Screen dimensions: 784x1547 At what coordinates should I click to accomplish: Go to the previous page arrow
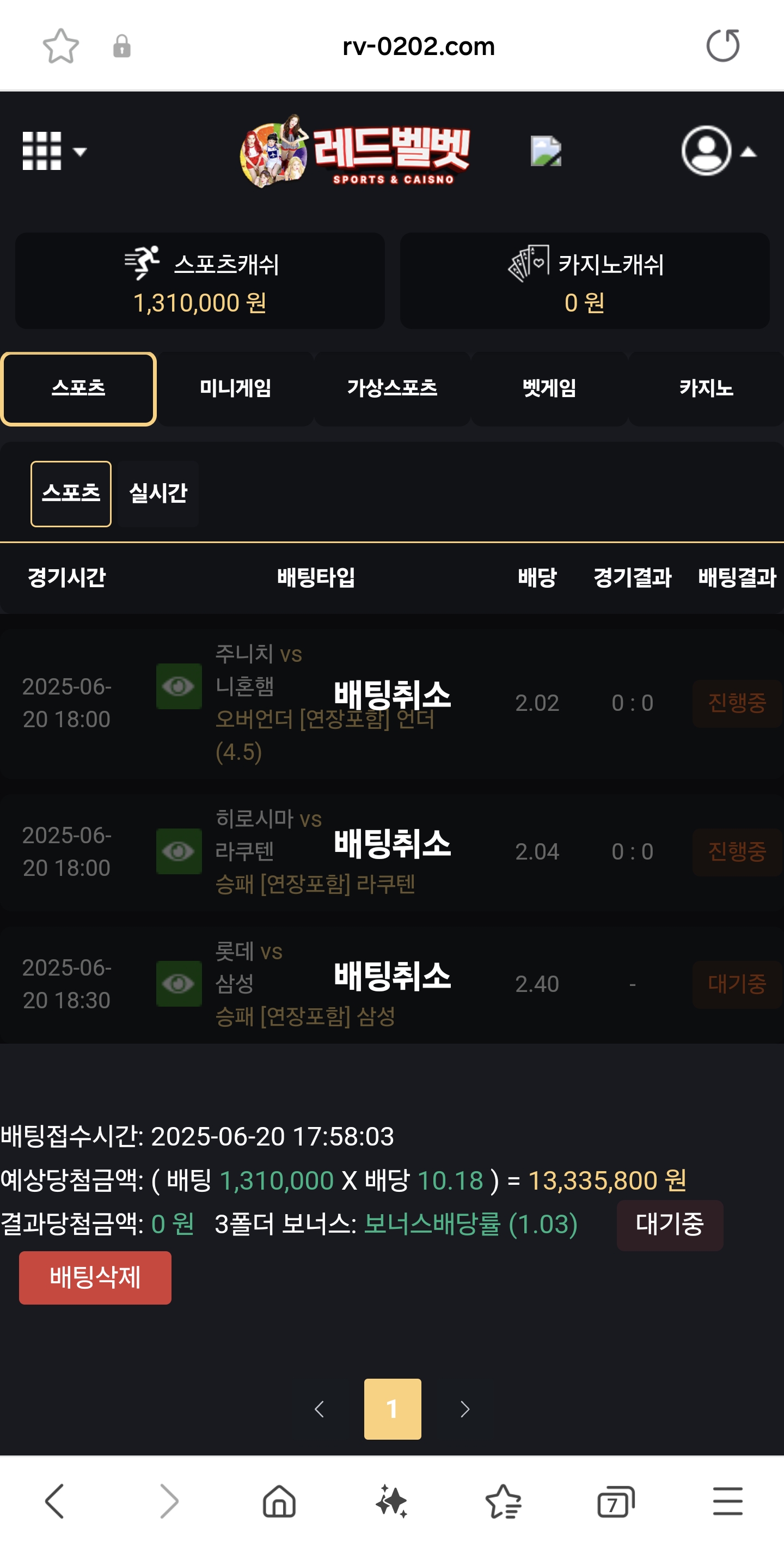point(320,1409)
